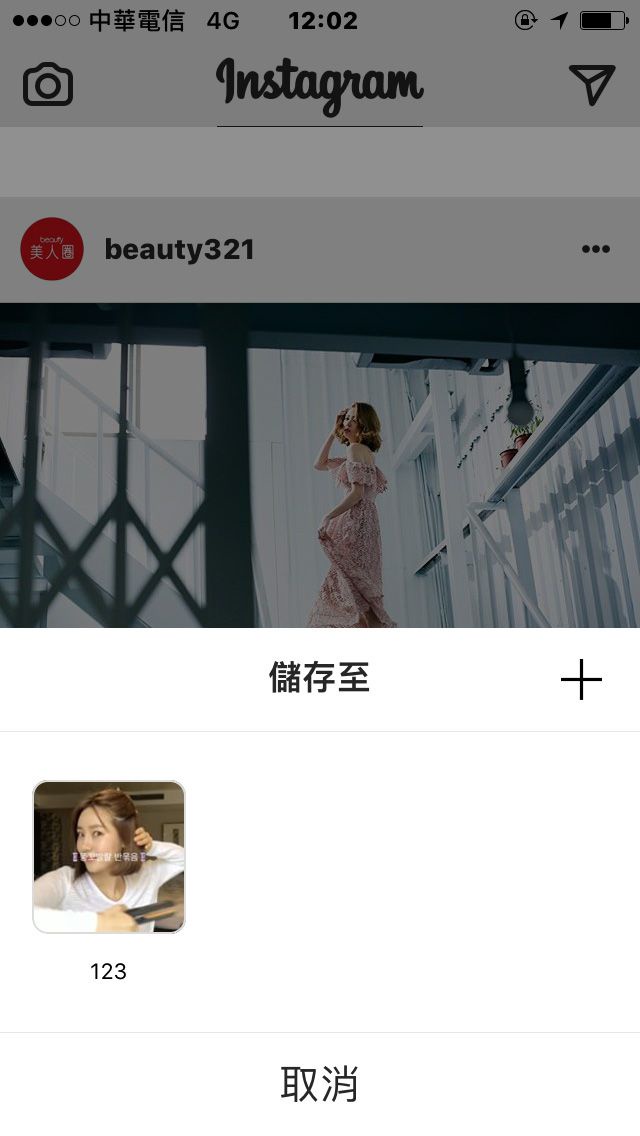The height and width of the screenshot is (1136, 640).
Task: Save post to the 123 collection
Action: tap(109, 857)
